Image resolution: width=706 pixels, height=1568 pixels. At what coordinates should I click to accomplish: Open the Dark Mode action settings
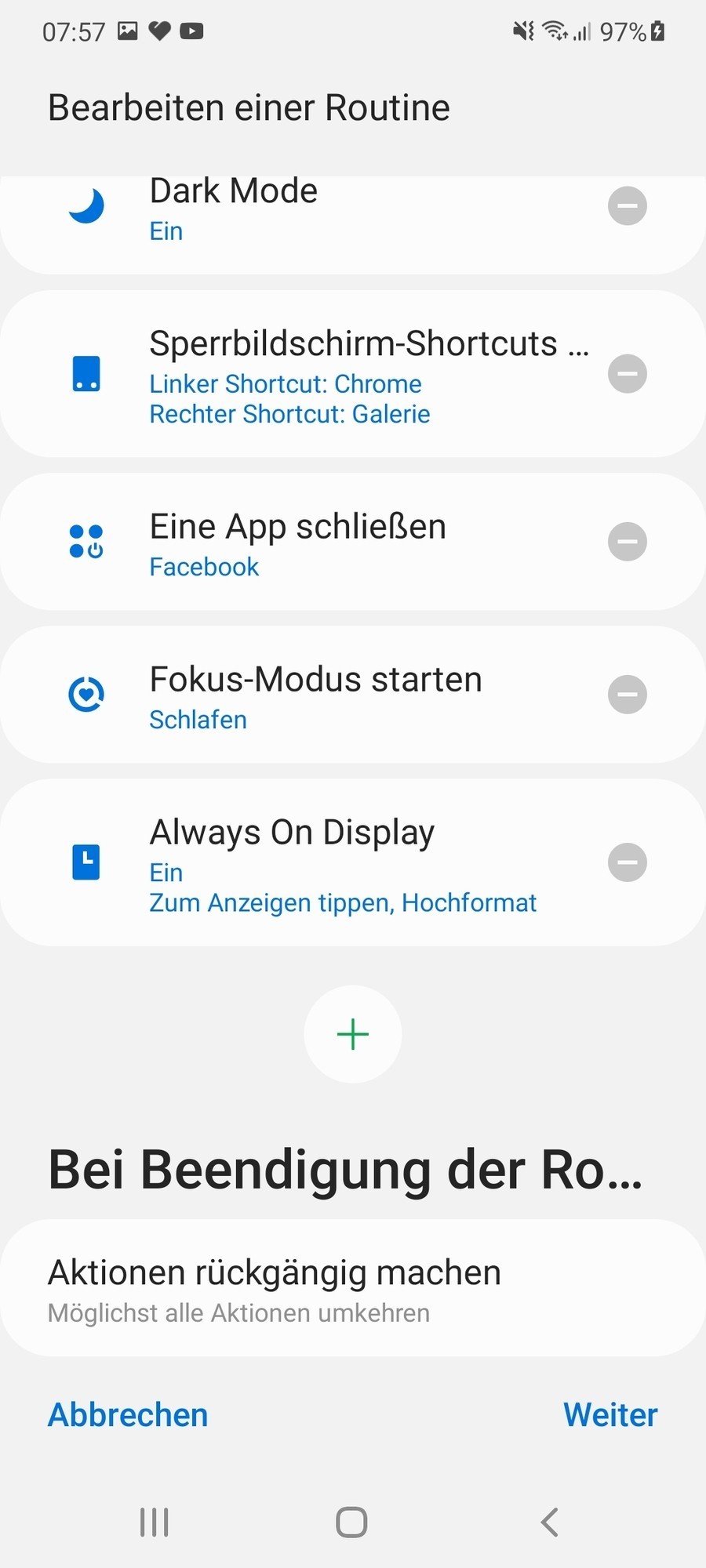(x=314, y=210)
